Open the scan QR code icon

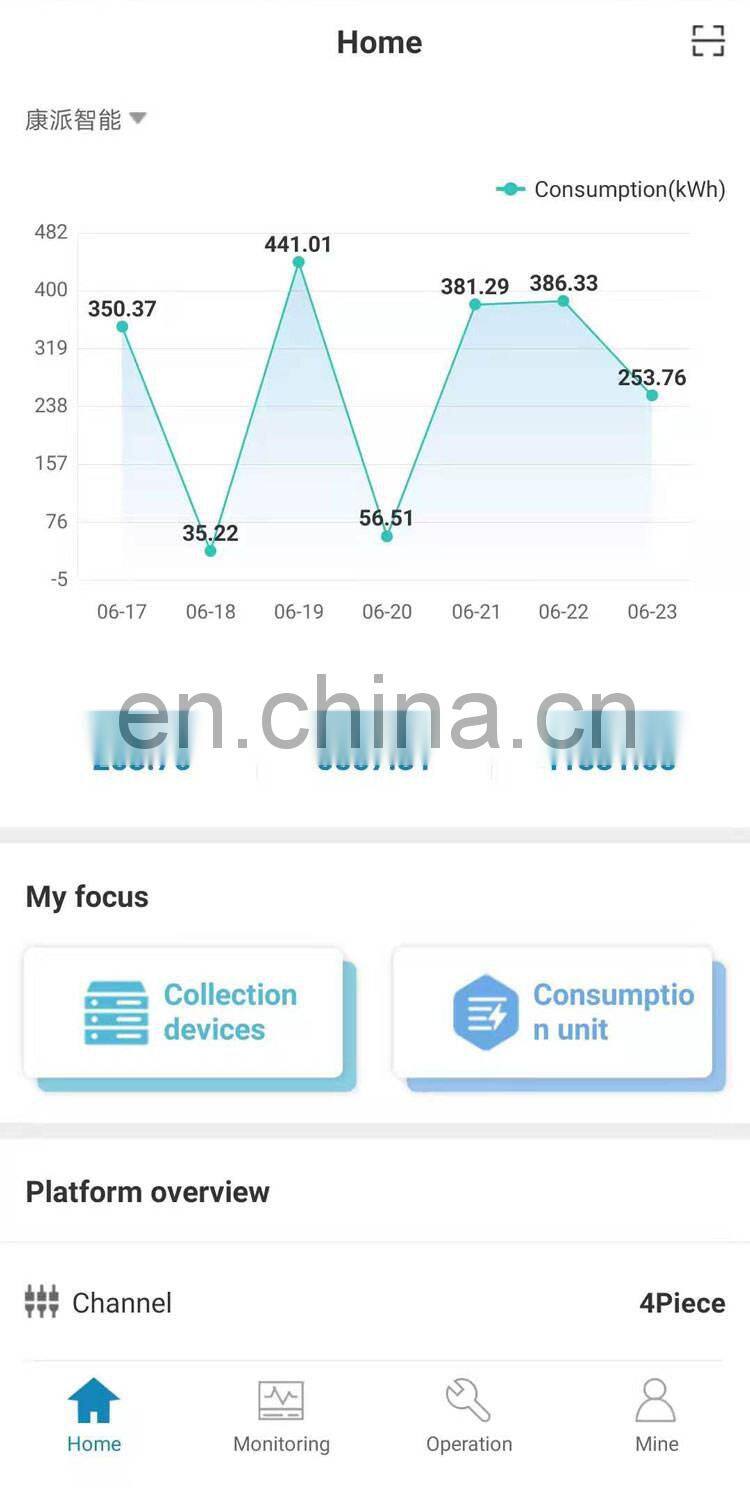707,41
